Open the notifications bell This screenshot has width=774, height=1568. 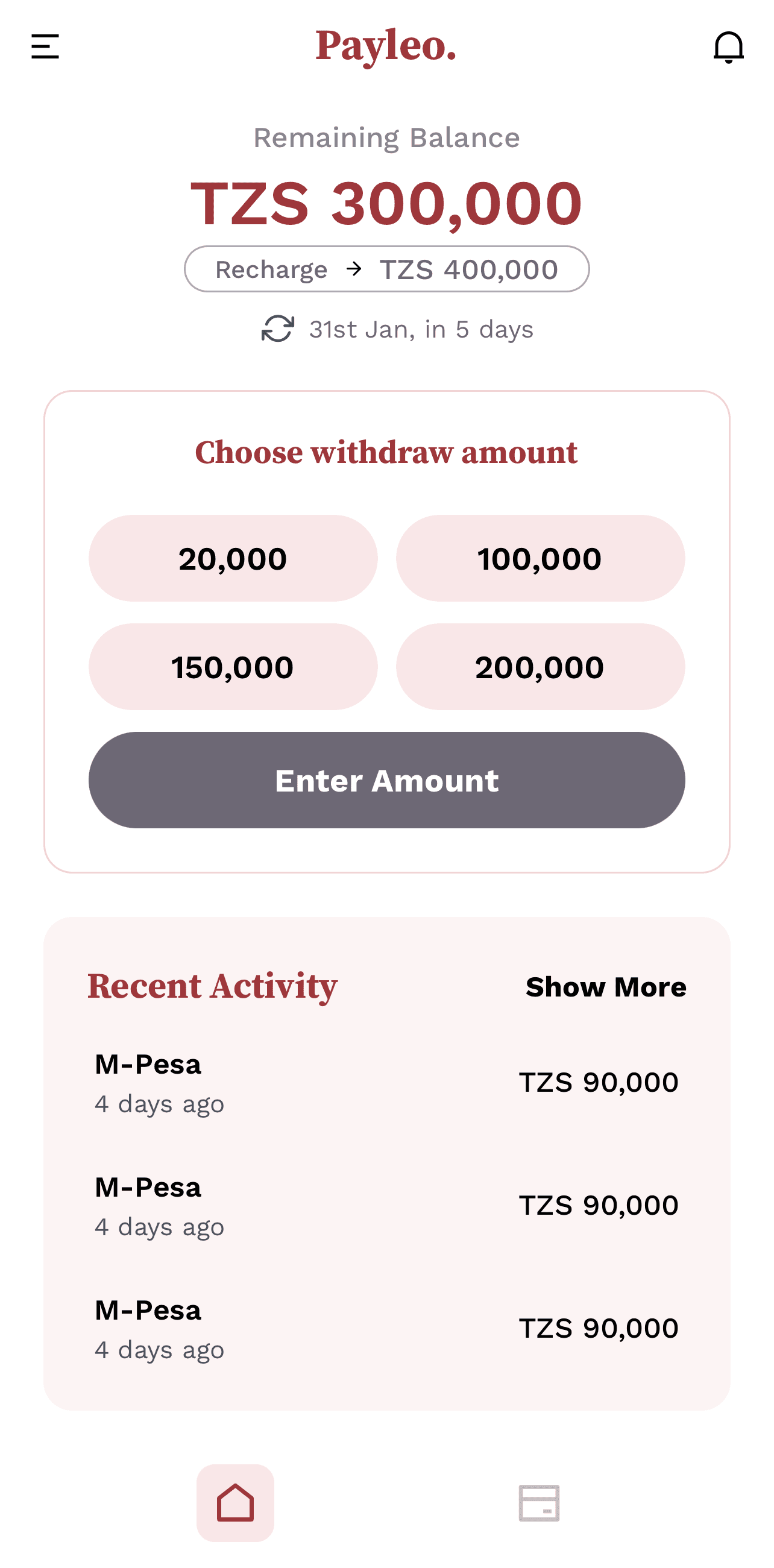728,47
